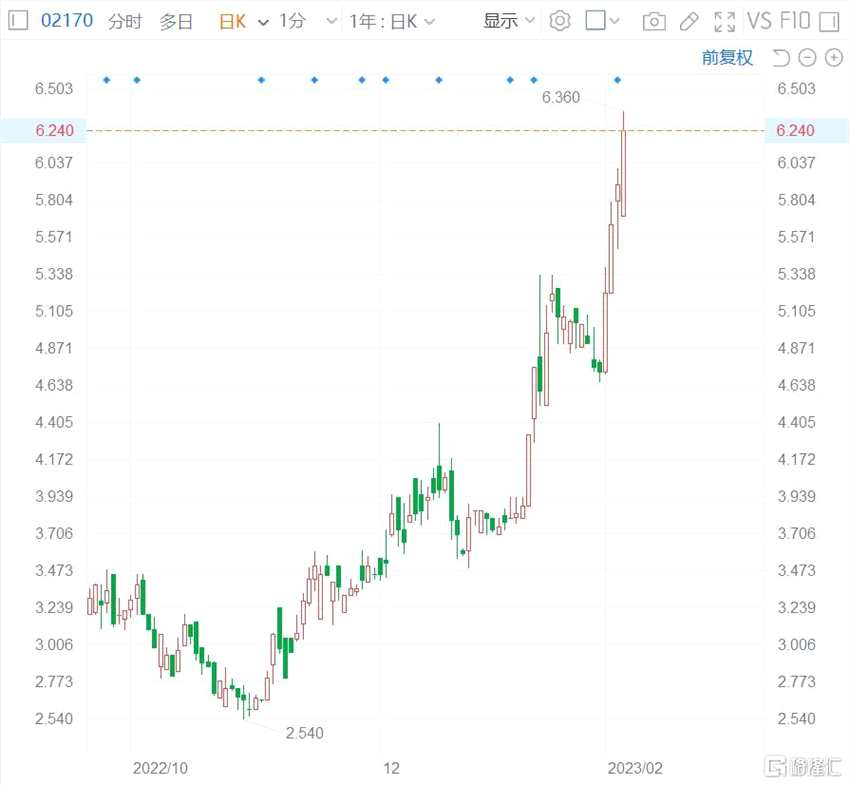Open F10 company information

tap(795, 21)
